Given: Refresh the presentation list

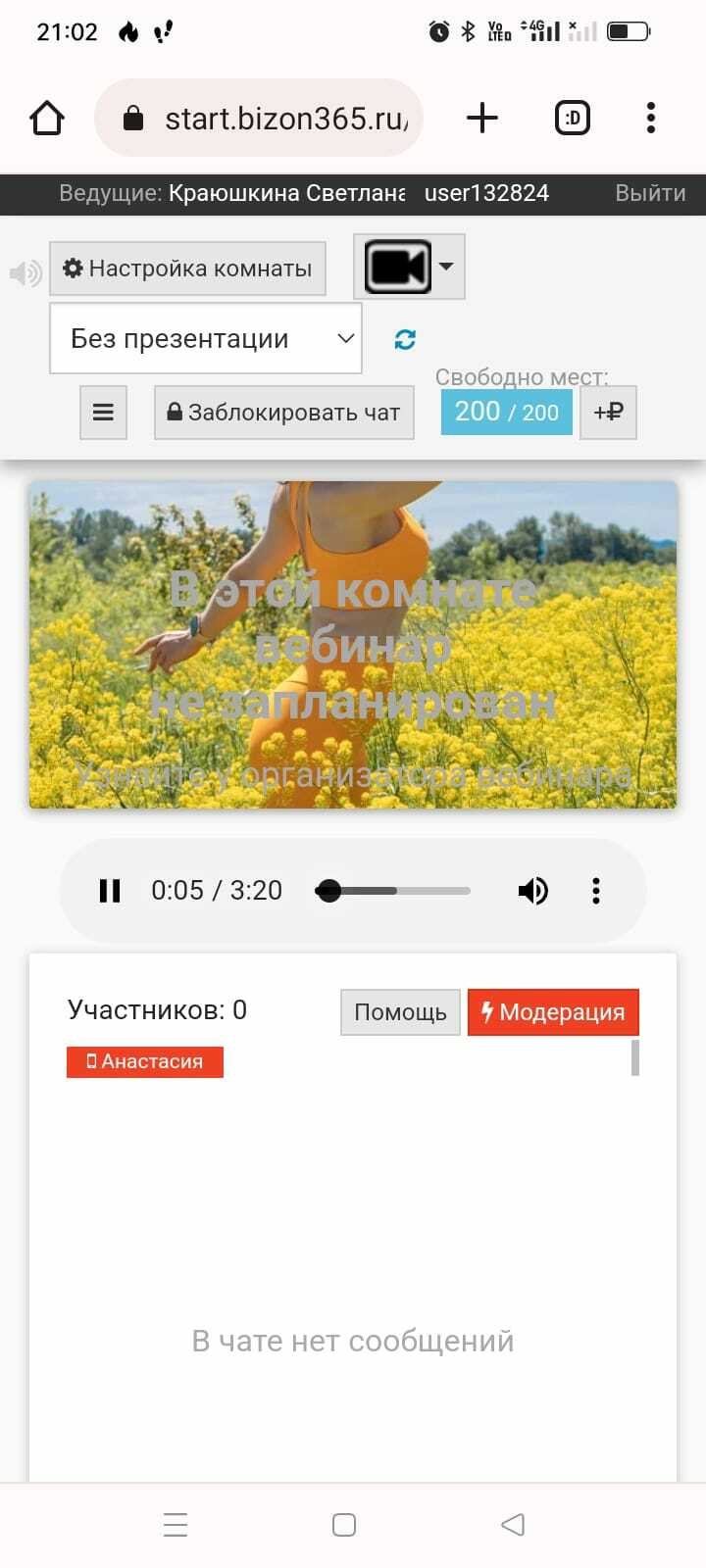Looking at the screenshot, I should 405,339.
